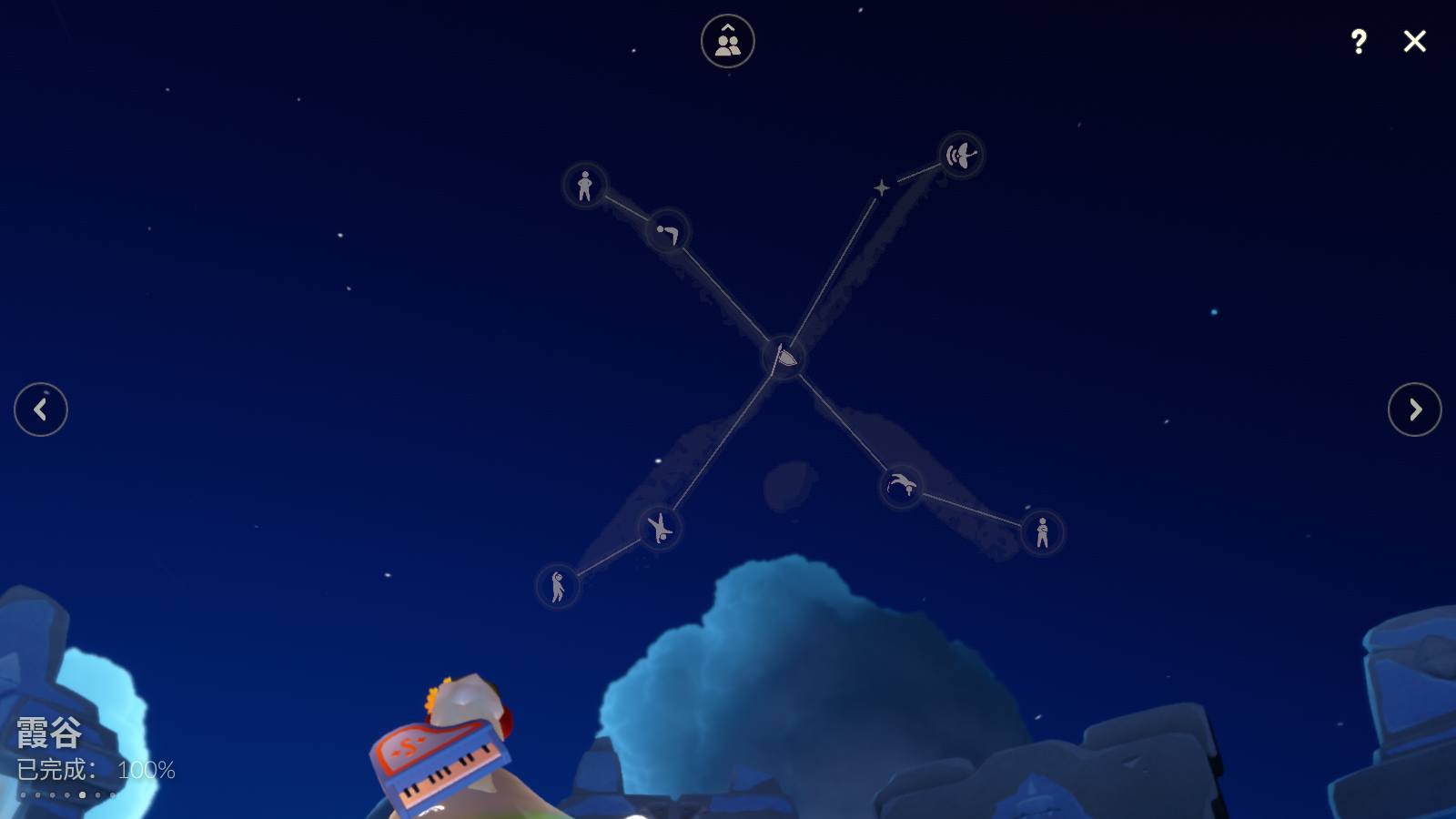The height and width of the screenshot is (819, 1456).
Task: Select the standing figure spirit node
Action: click(585, 186)
